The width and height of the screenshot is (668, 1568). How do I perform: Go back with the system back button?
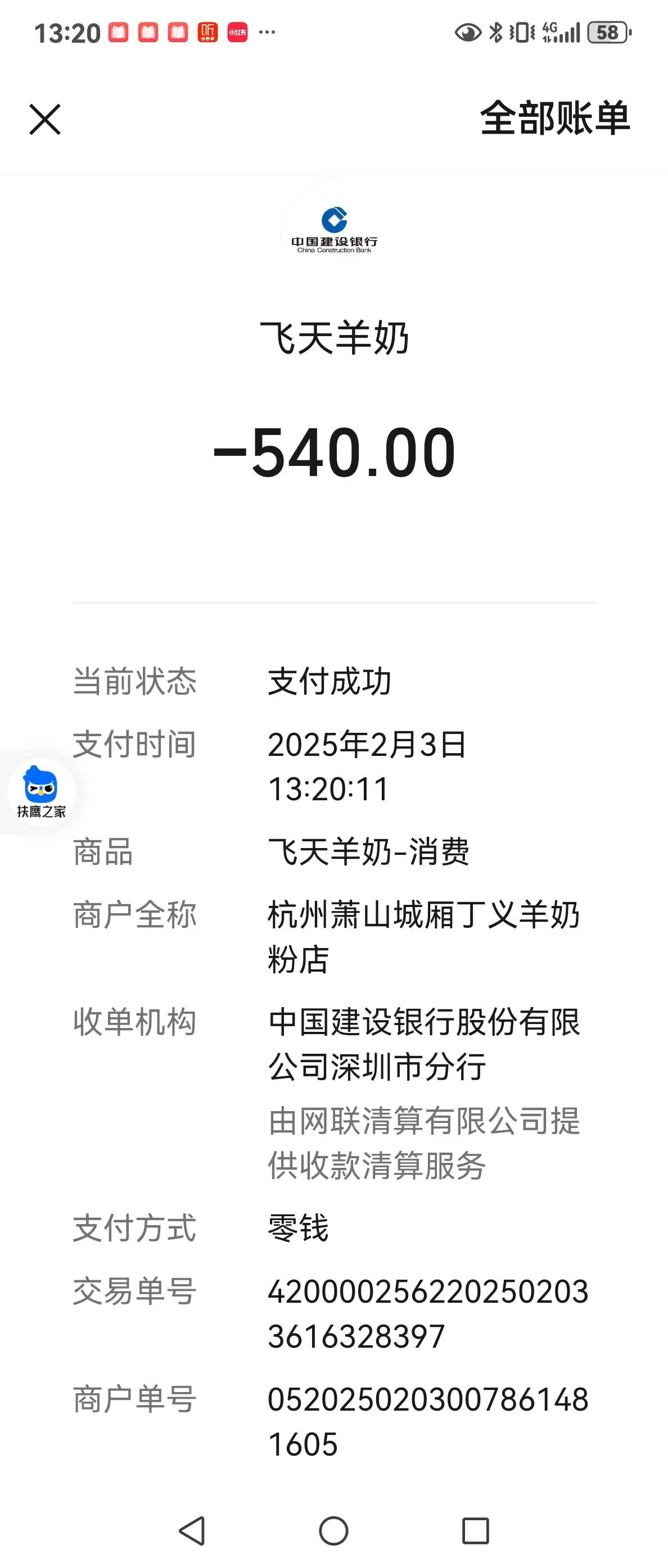(x=192, y=1530)
